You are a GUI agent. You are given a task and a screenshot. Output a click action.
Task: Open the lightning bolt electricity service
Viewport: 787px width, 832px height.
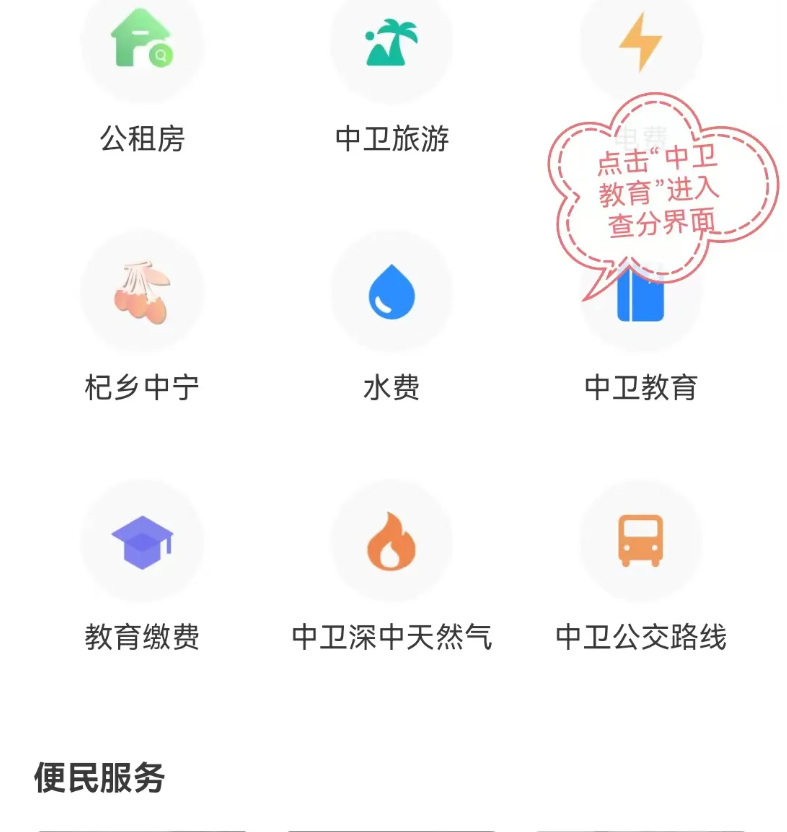click(640, 43)
